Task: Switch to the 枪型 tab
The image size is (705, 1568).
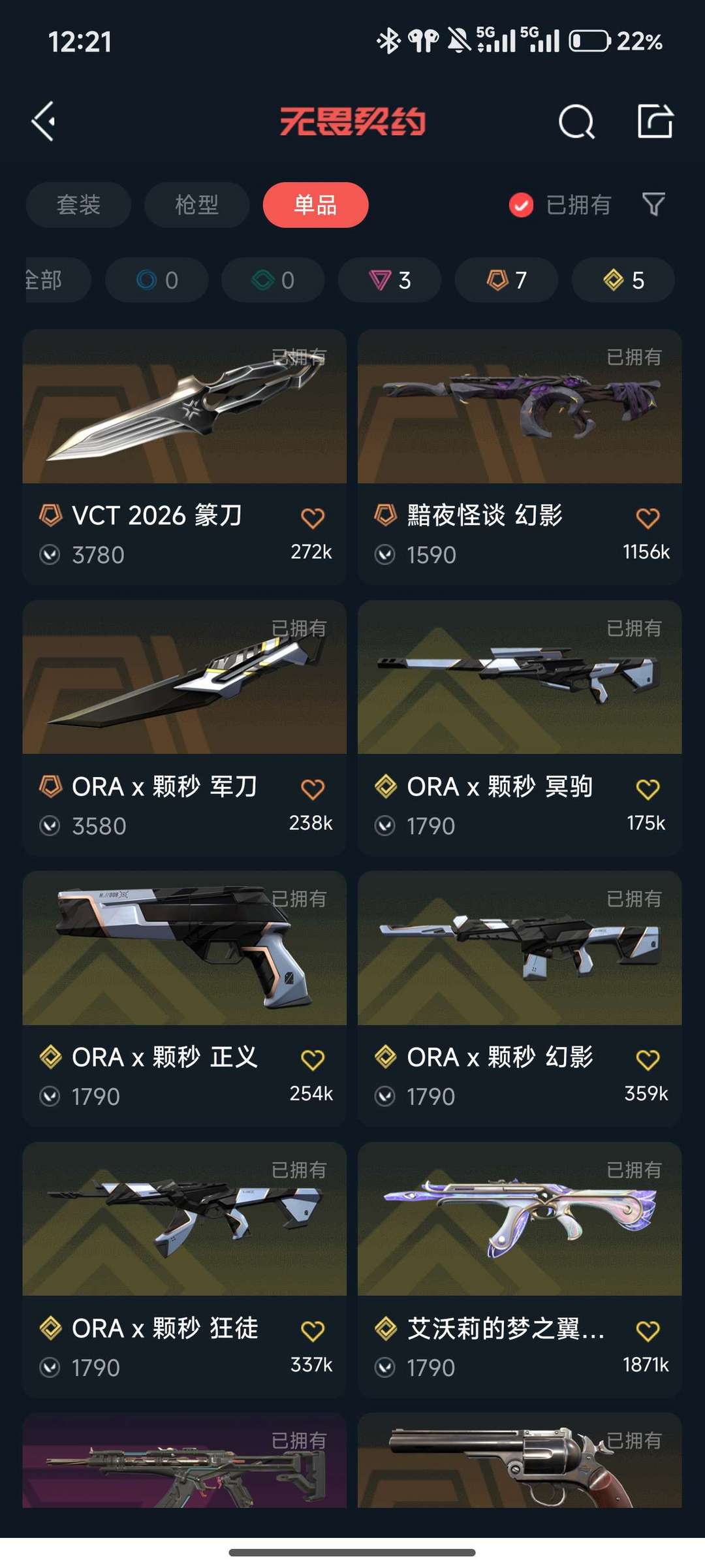Action: (x=196, y=205)
